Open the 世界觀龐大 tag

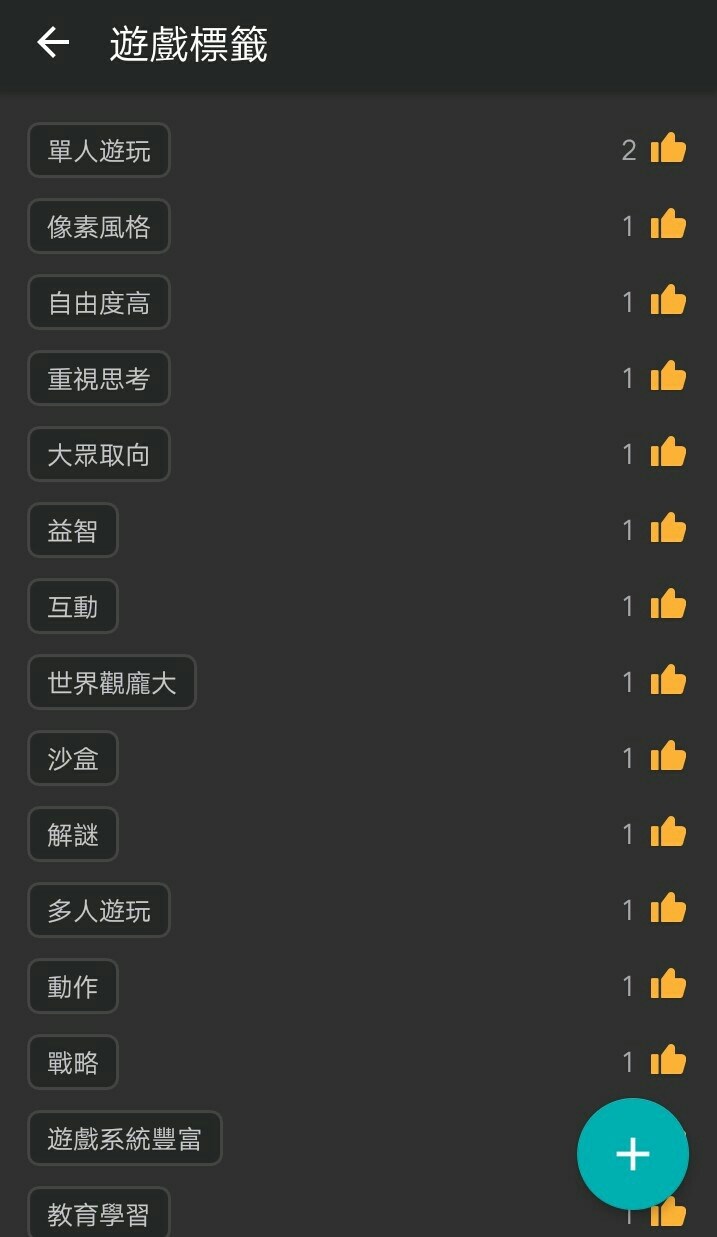(112, 682)
